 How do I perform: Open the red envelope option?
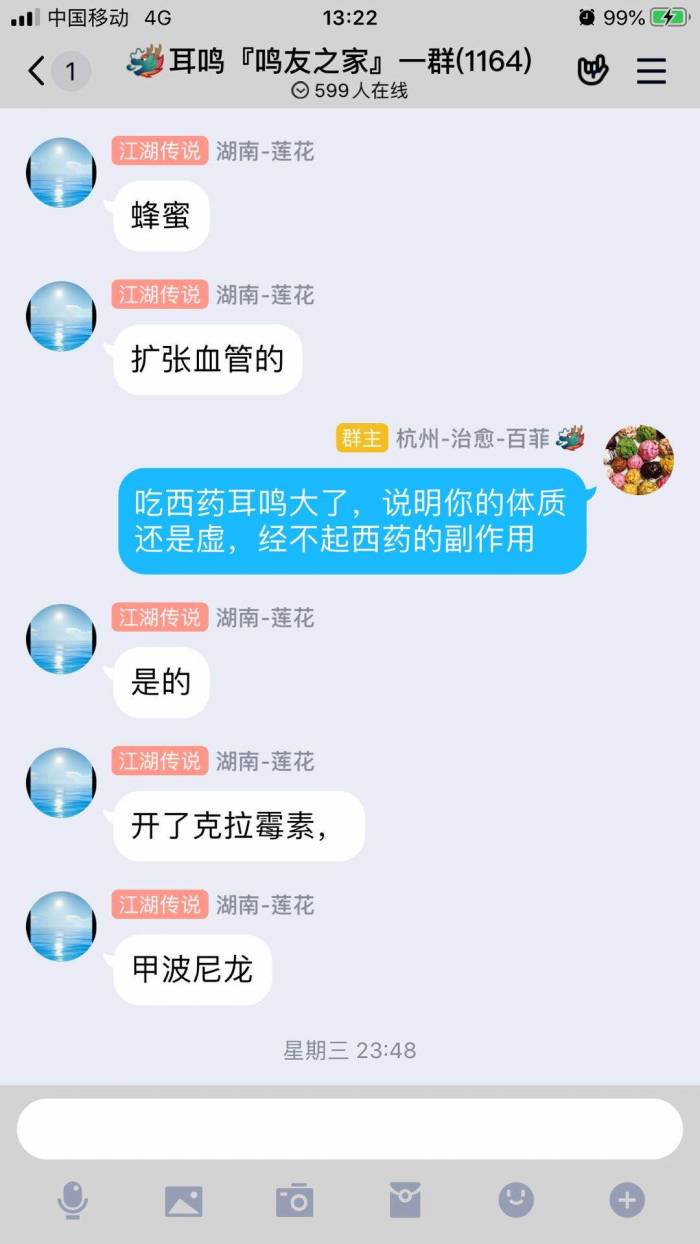coord(405,1200)
